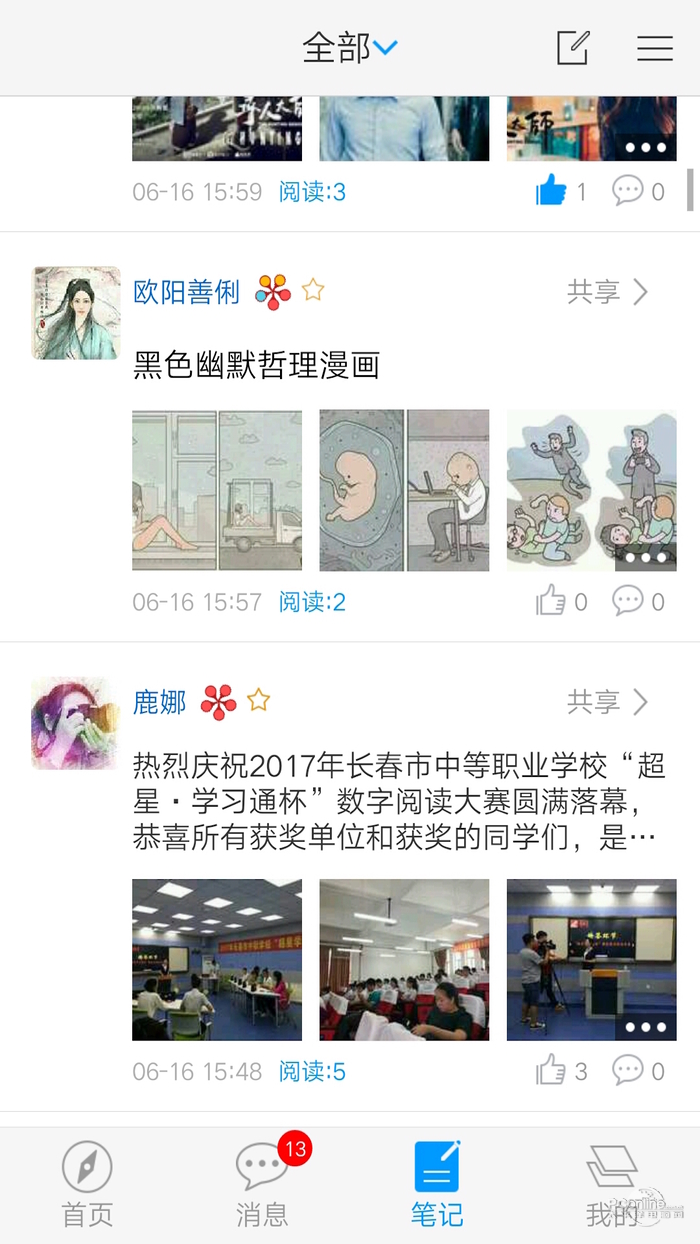700x1244 pixels.
Task: Switch to the 消息 tab
Action: [x=262, y=1186]
